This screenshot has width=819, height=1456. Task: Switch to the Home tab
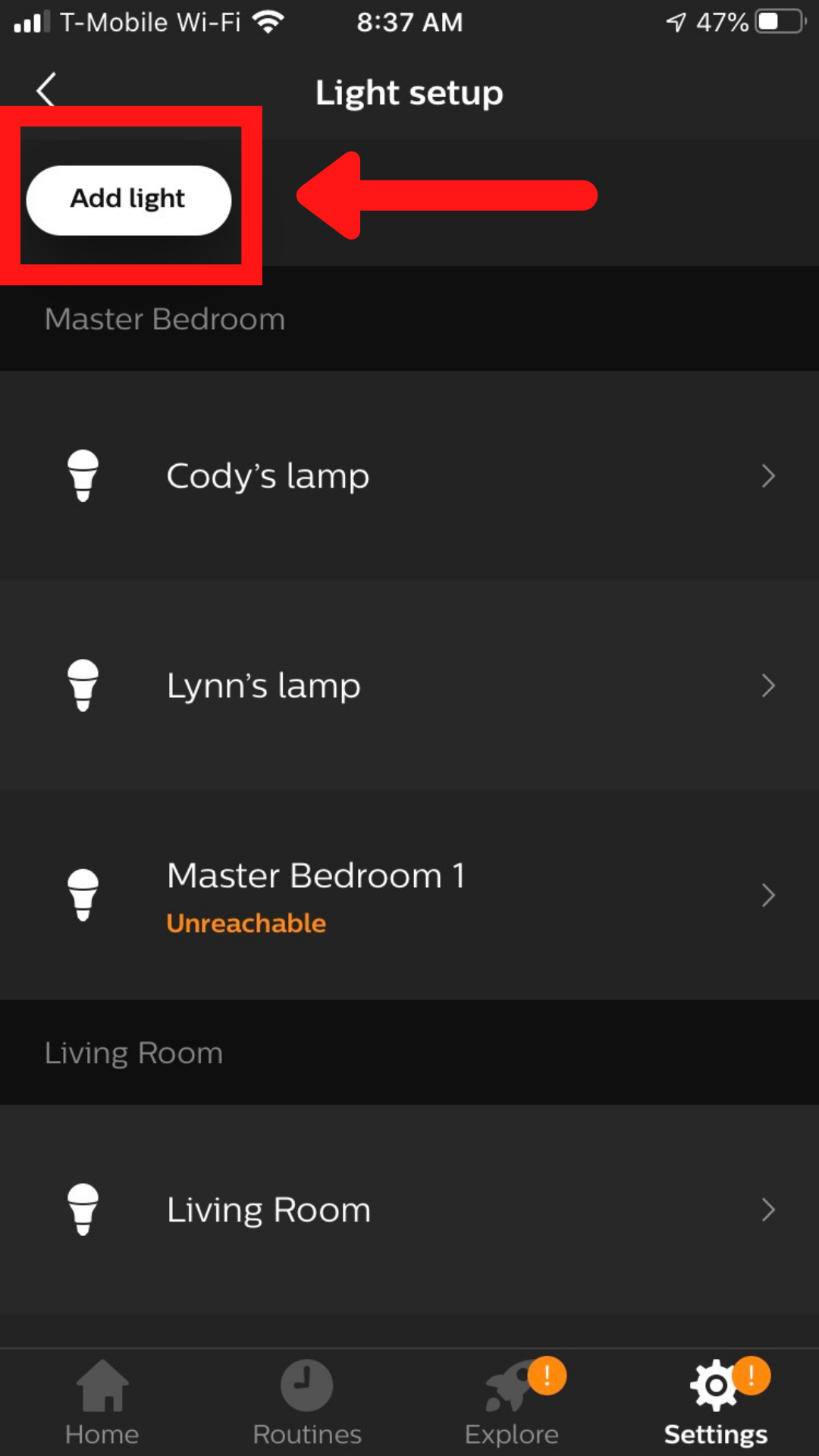(x=102, y=1403)
